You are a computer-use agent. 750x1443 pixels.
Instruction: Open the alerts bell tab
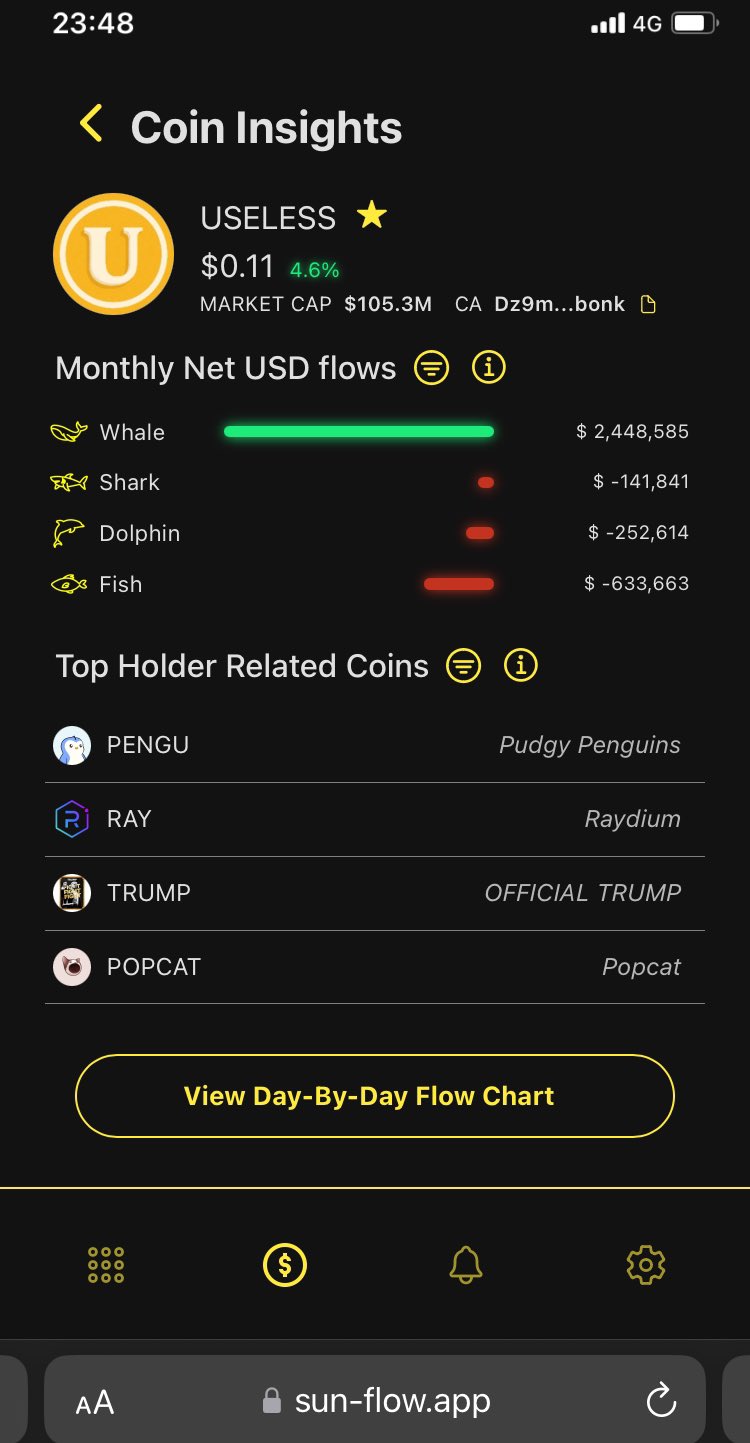point(466,1265)
